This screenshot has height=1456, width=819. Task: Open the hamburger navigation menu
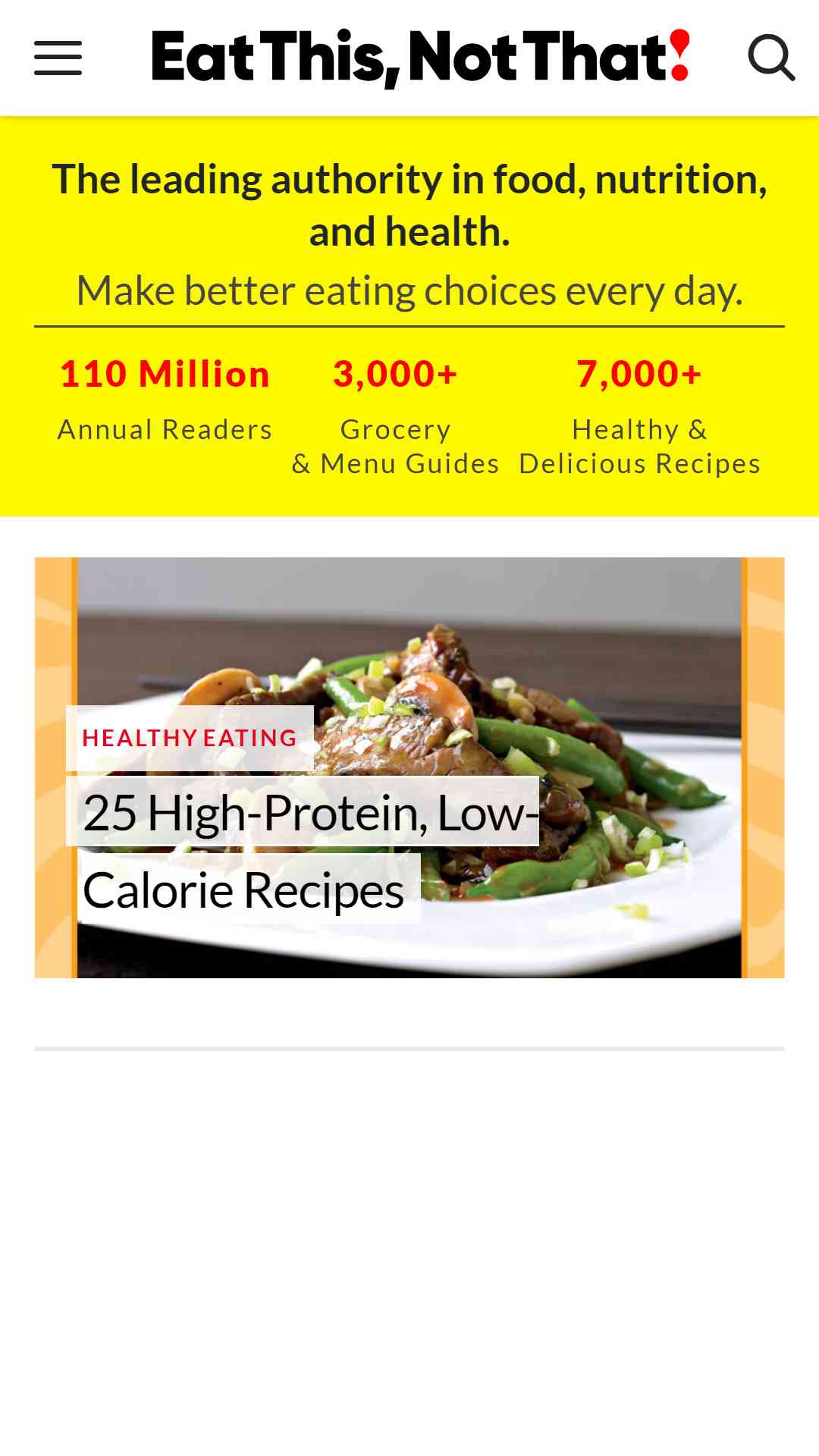[58, 58]
